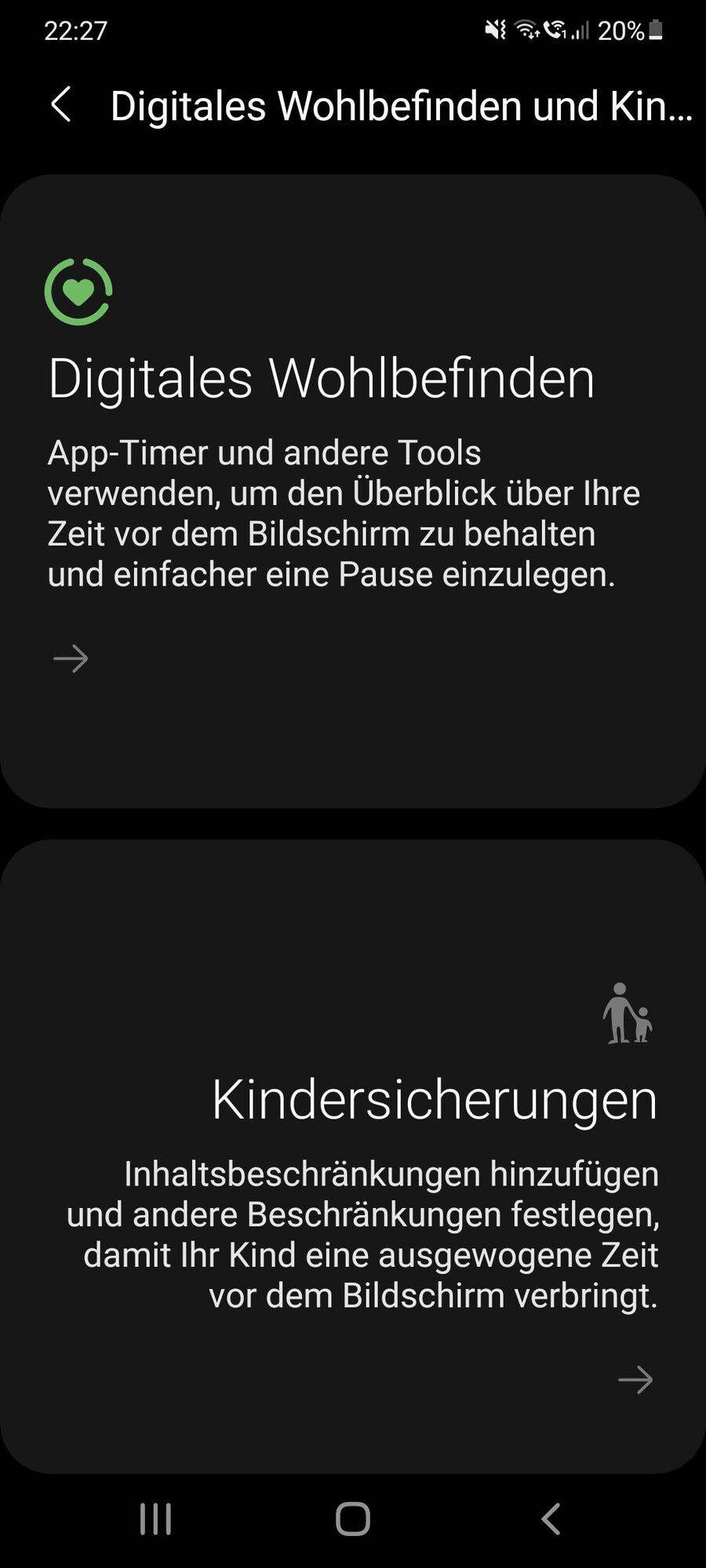Tap the system home button
This screenshot has height=1568, width=706.
pos(353,1519)
